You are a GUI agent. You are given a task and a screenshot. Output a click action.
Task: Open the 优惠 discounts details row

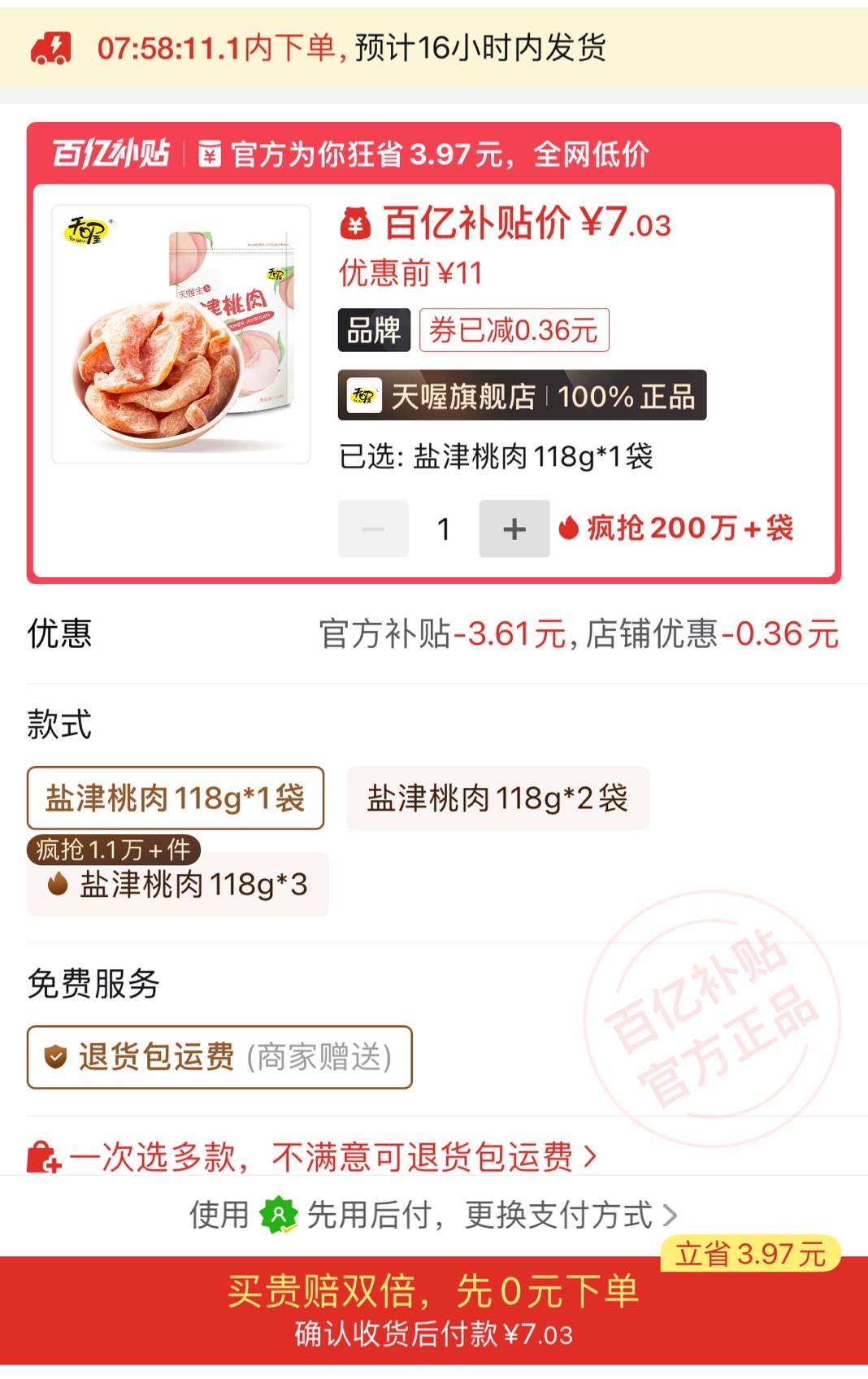[x=433, y=634]
